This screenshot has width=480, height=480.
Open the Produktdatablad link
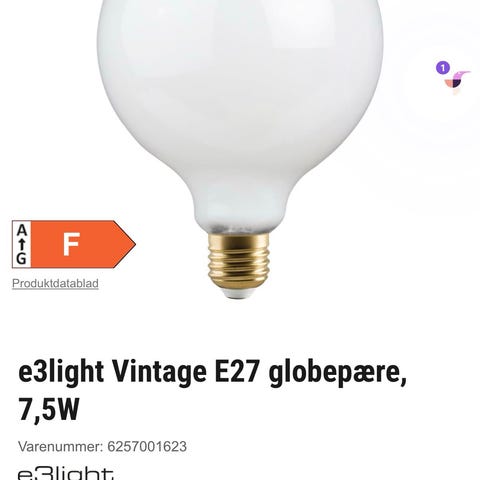(x=55, y=284)
